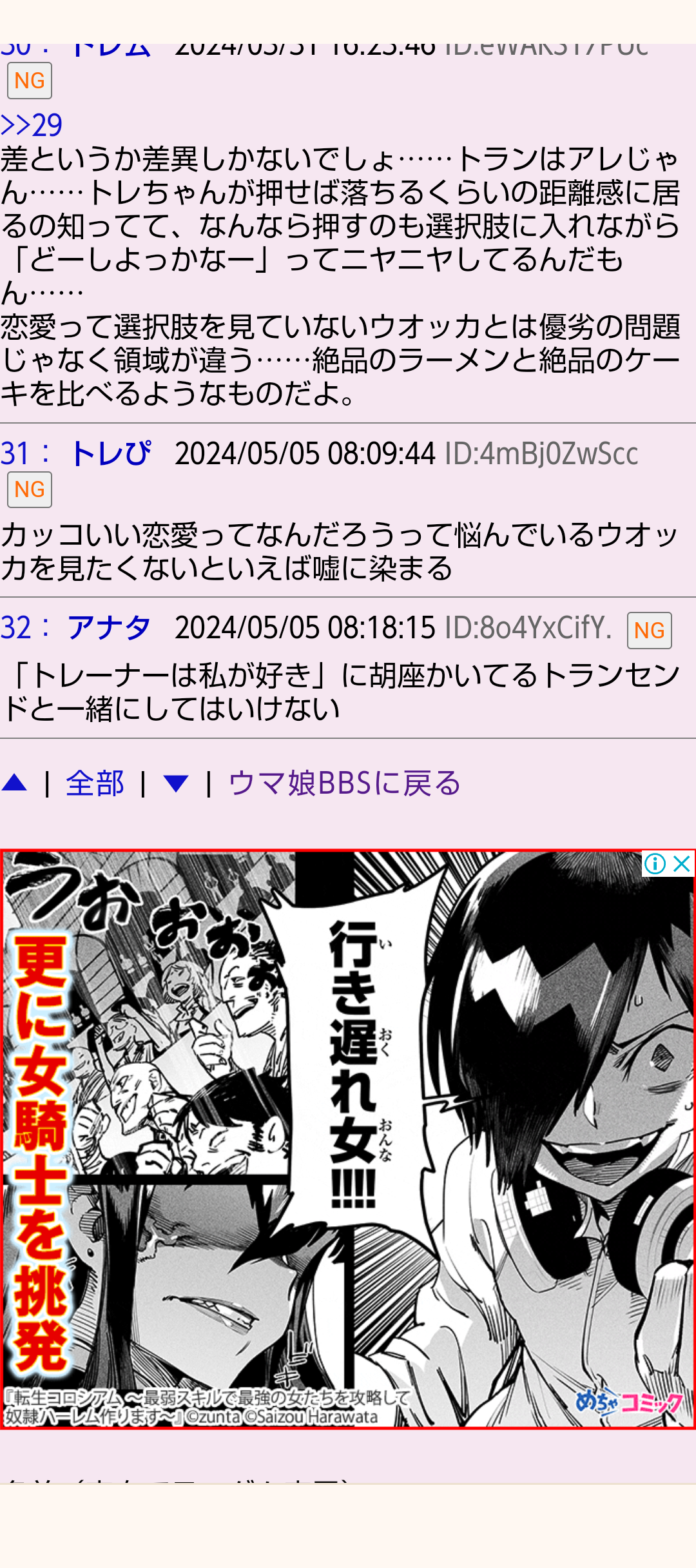Tap NG button on post 32 by アナタ
The image size is (696, 1568).
point(649,630)
